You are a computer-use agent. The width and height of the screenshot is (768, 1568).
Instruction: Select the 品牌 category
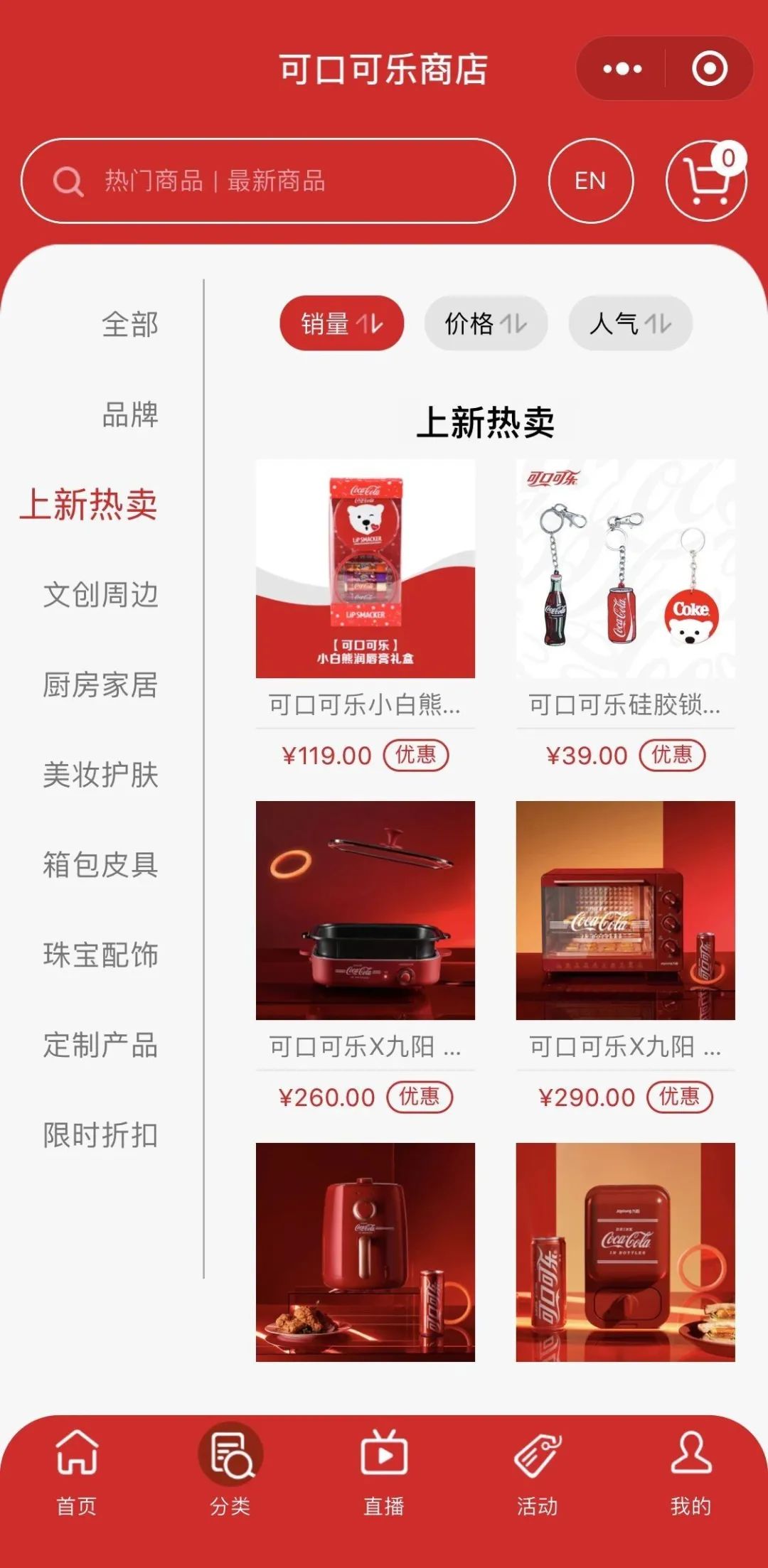click(129, 414)
